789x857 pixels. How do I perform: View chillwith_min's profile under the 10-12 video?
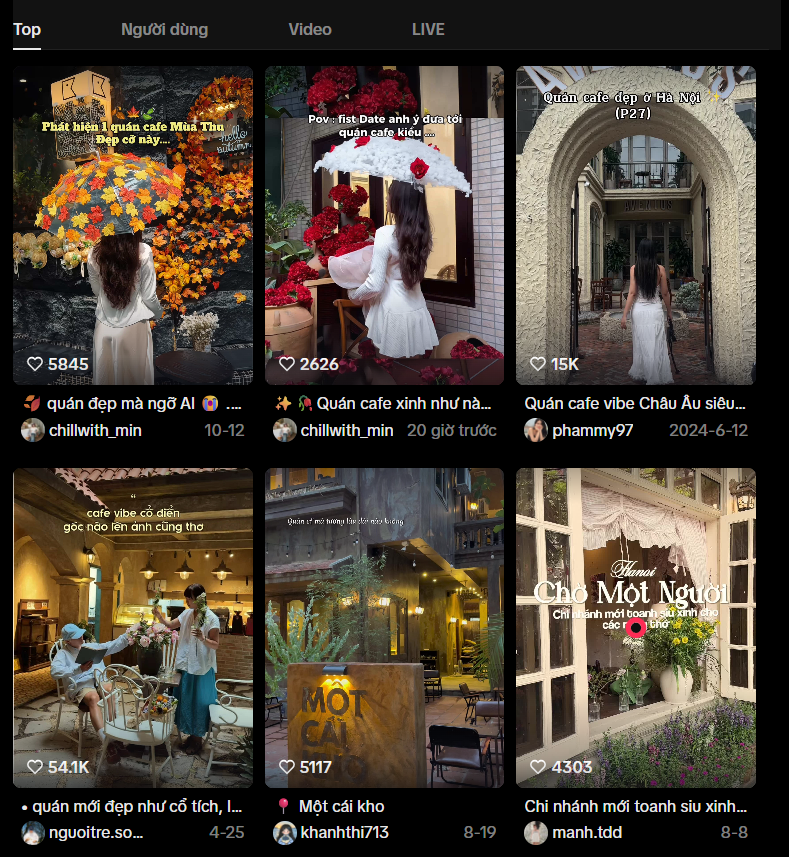click(95, 430)
